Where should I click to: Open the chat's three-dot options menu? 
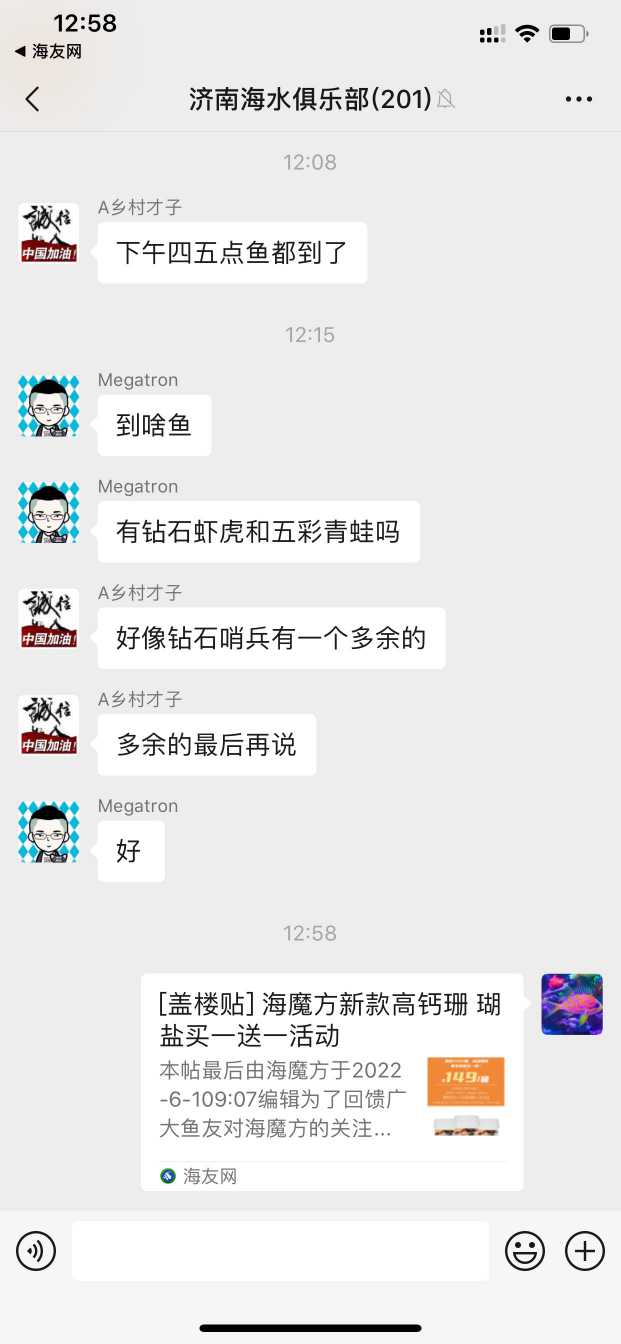[579, 99]
